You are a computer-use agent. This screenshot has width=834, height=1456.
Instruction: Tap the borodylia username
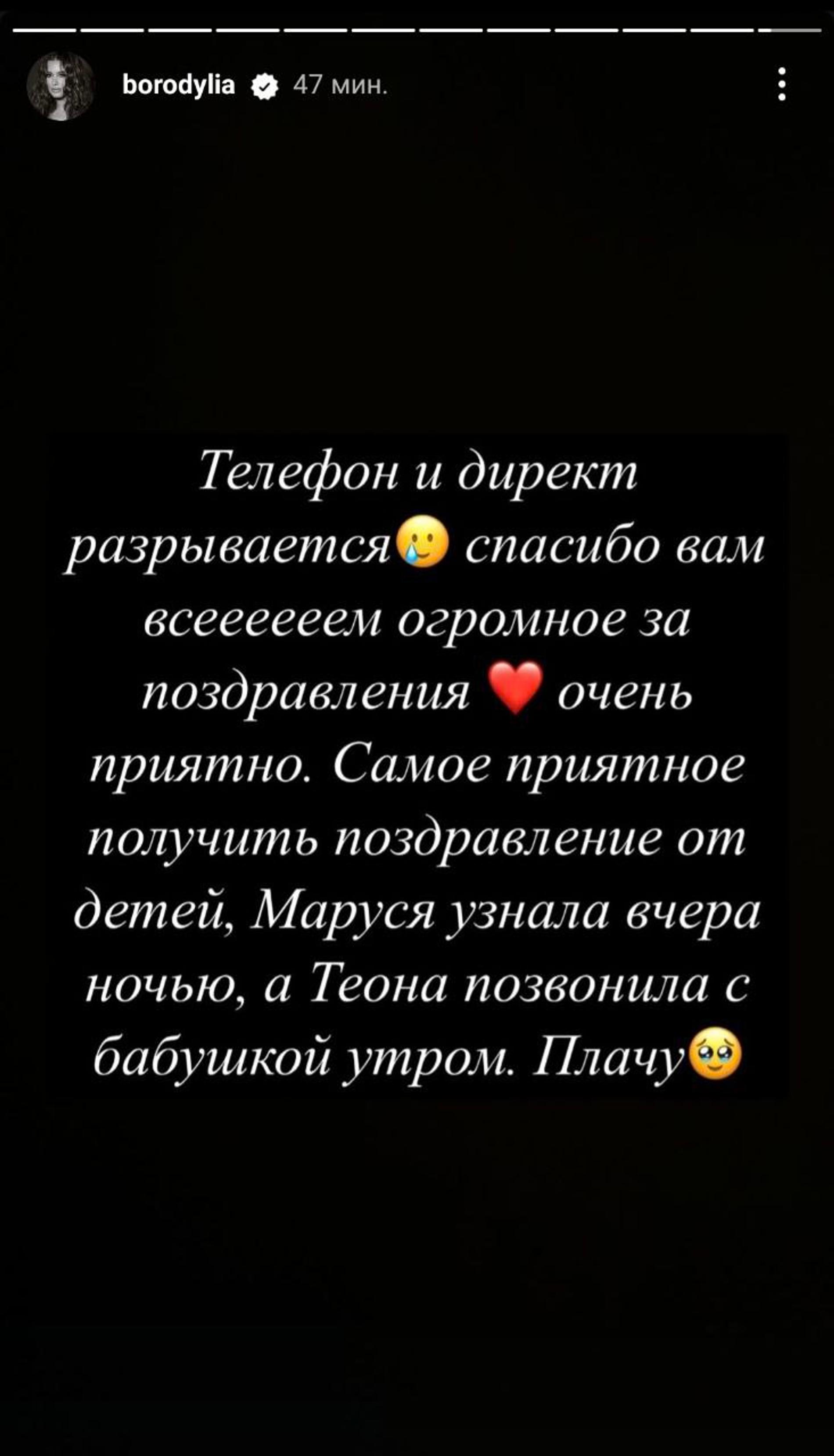pyautogui.click(x=179, y=86)
